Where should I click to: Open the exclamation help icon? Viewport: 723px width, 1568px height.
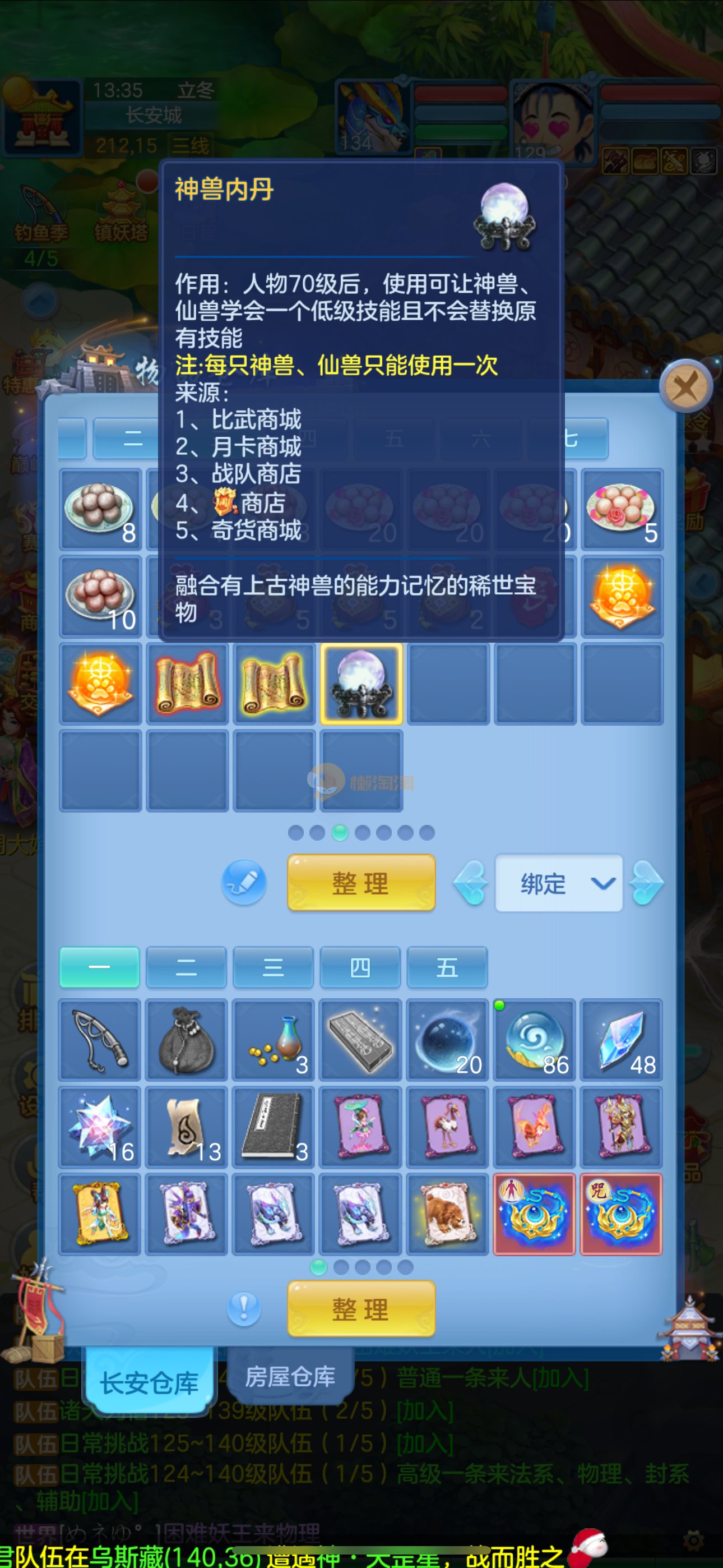pyautogui.click(x=244, y=1308)
